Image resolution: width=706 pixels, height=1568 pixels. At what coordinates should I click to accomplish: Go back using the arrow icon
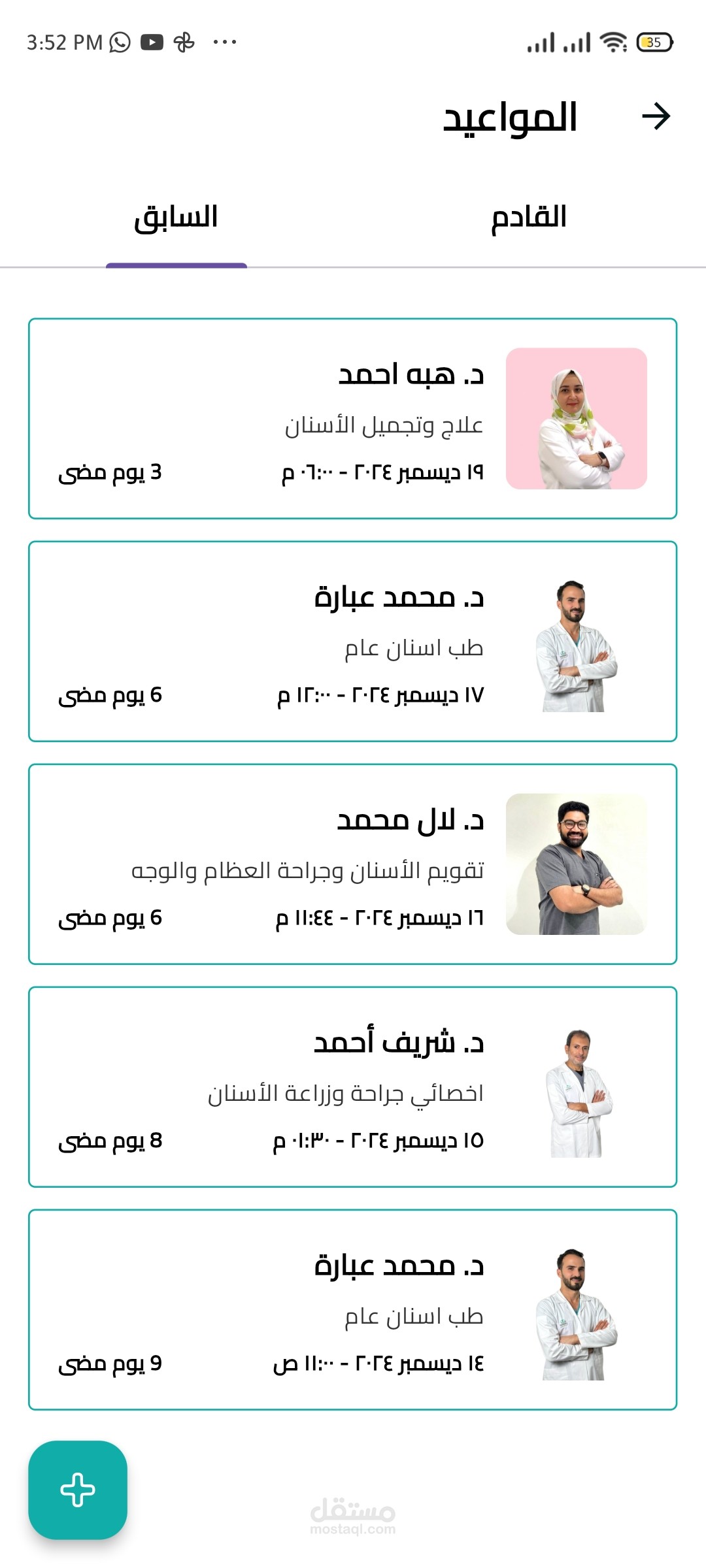tap(656, 116)
